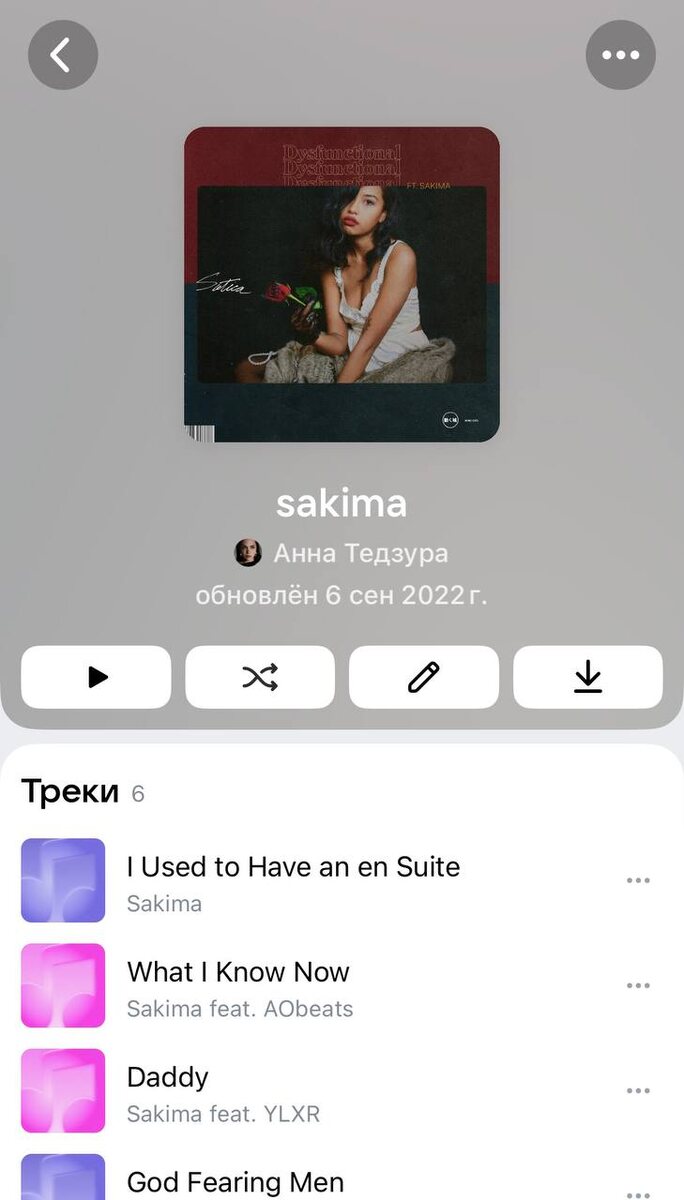This screenshot has width=684, height=1200.
Task: Open options for I Used to Have an en Suite
Action: [638, 881]
